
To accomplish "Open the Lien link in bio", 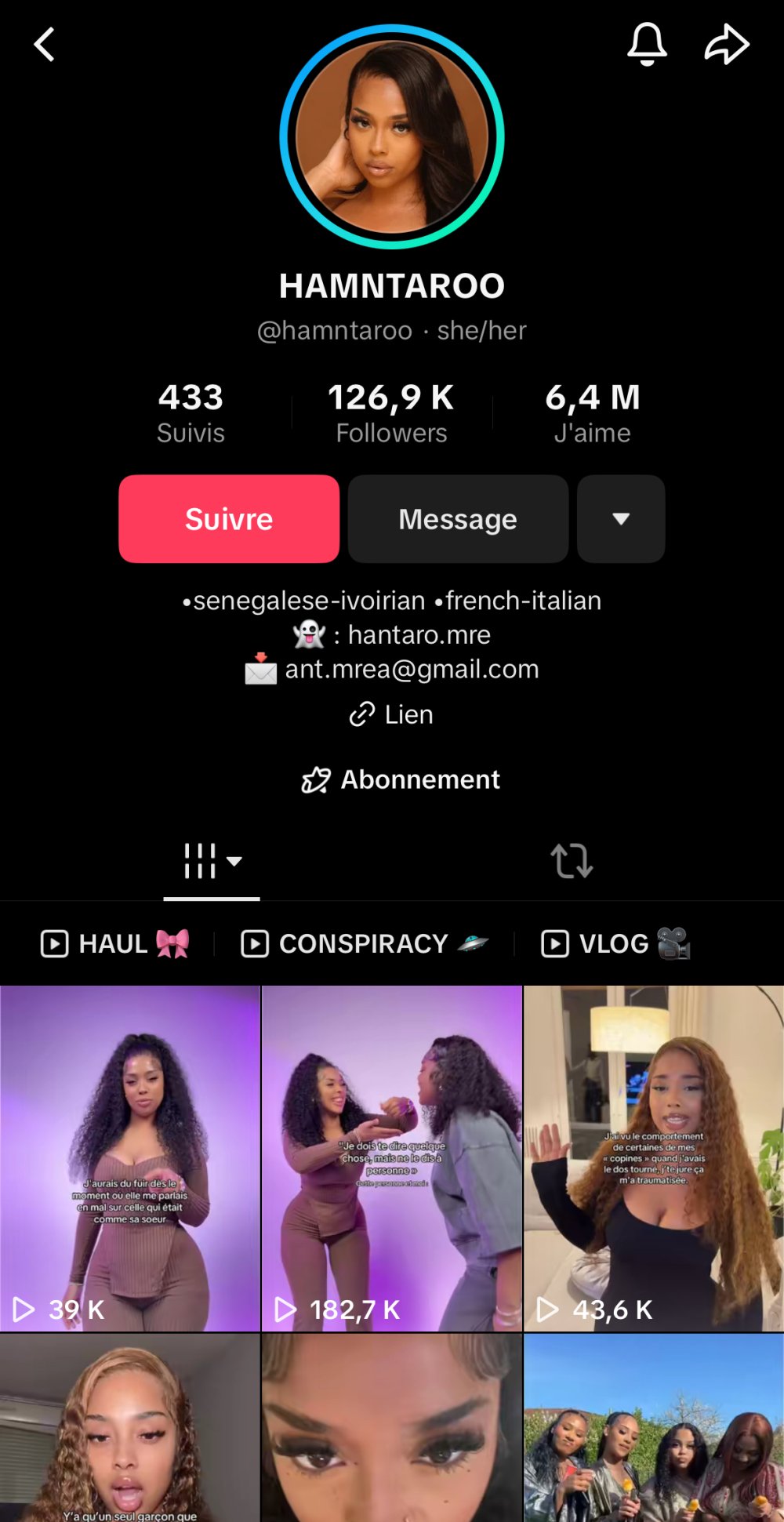I will coord(392,714).
